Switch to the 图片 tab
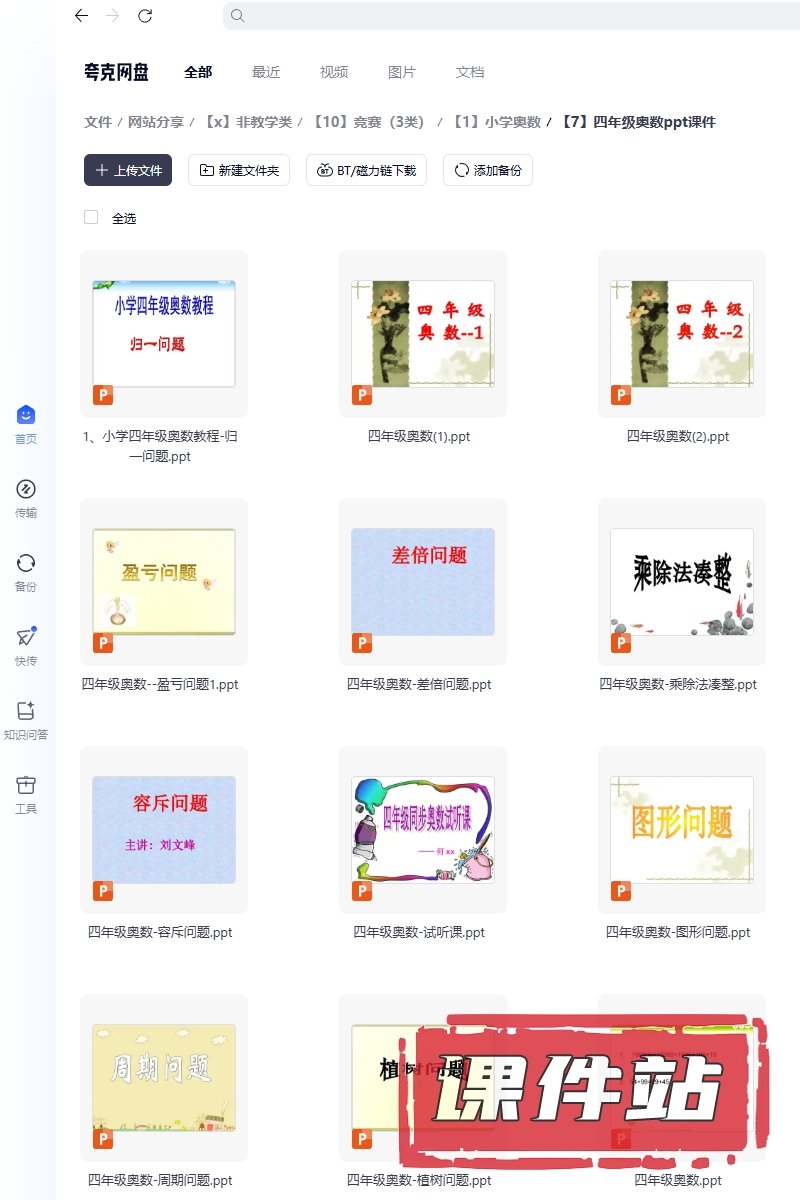The height and width of the screenshot is (1200, 800). tap(402, 72)
